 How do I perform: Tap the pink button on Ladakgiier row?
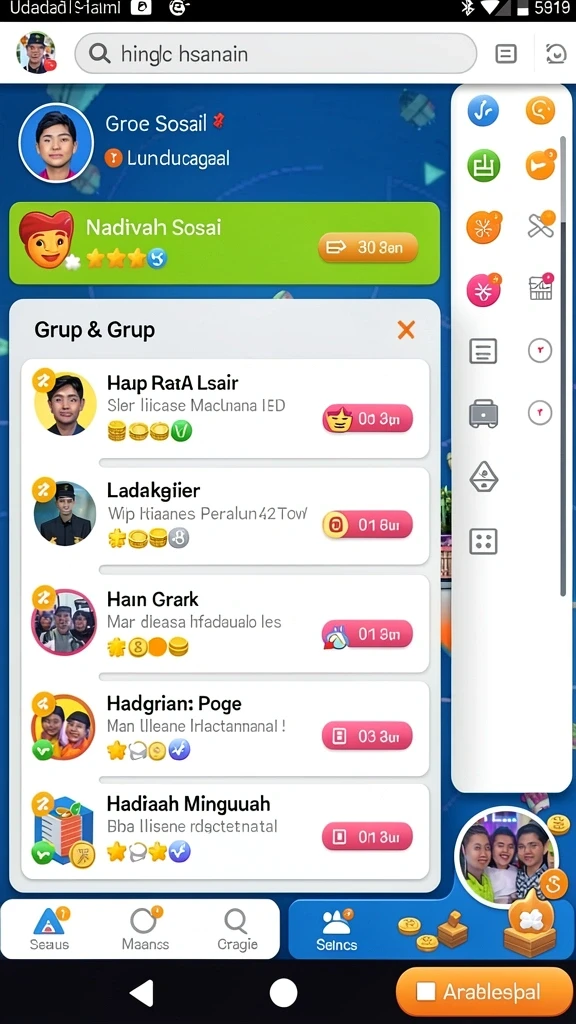368,524
